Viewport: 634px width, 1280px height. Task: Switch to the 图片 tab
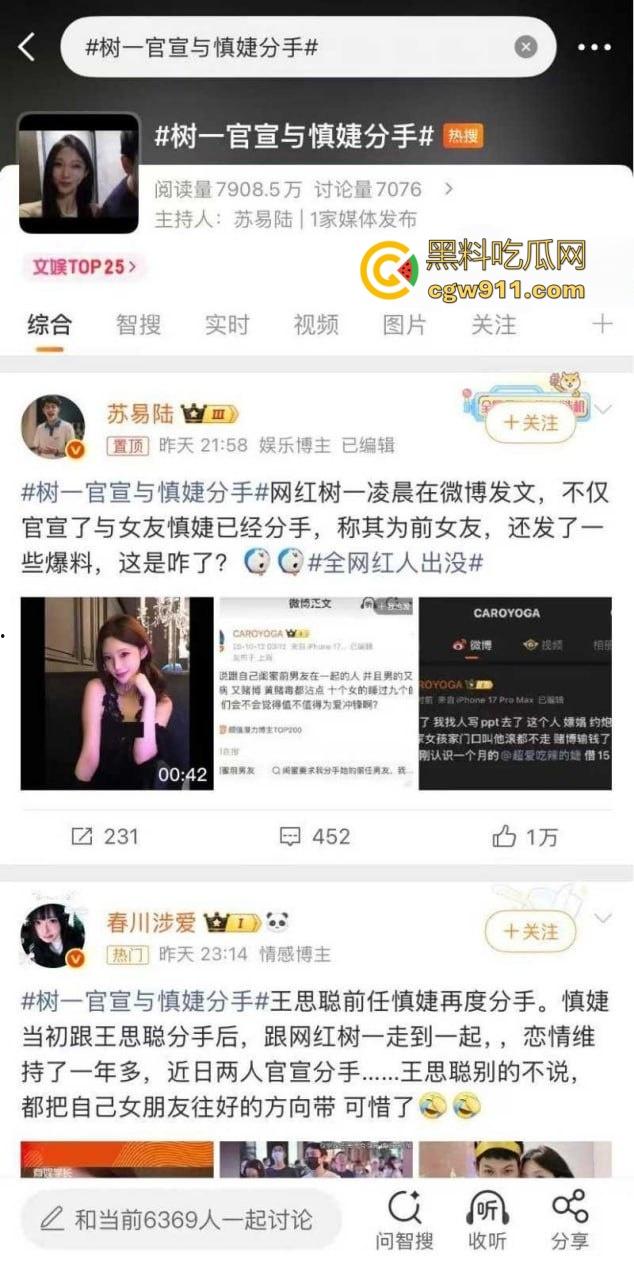pos(405,325)
